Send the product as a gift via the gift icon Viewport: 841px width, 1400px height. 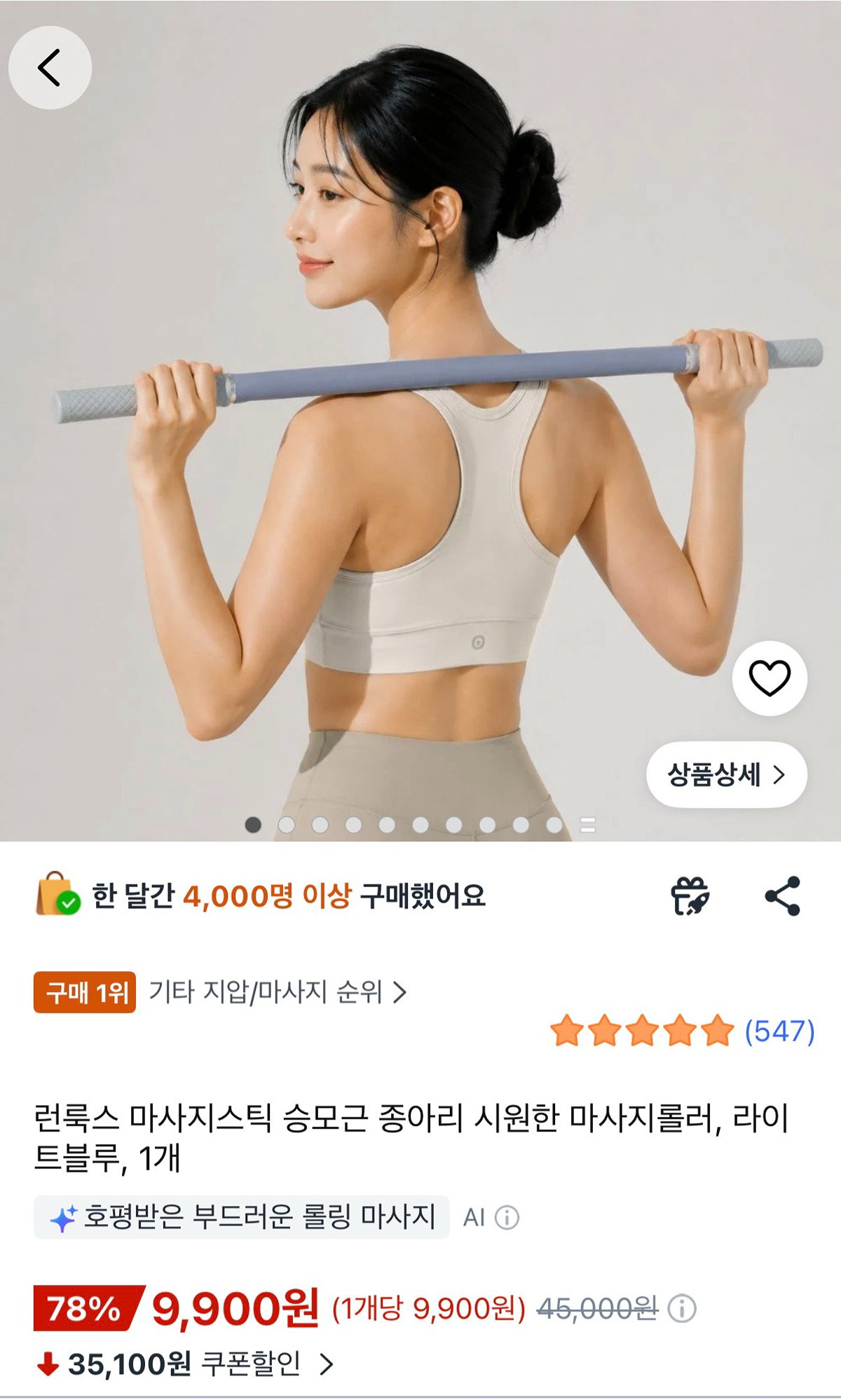coord(690,896)
